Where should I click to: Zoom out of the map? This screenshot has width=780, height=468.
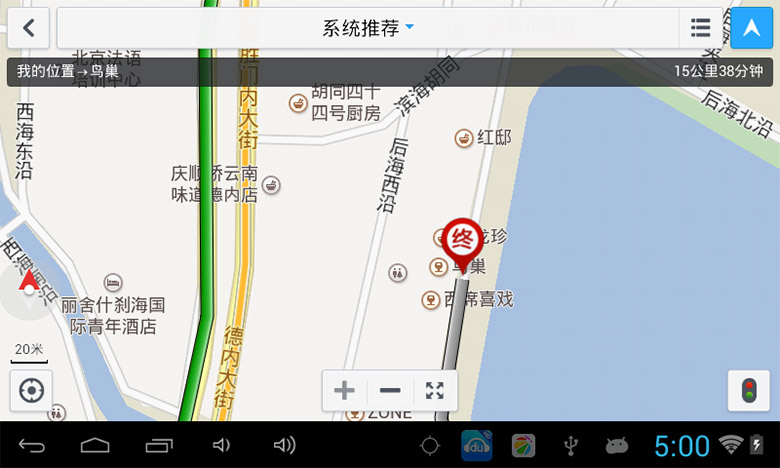pyautogui.click(x=390, y=390)
